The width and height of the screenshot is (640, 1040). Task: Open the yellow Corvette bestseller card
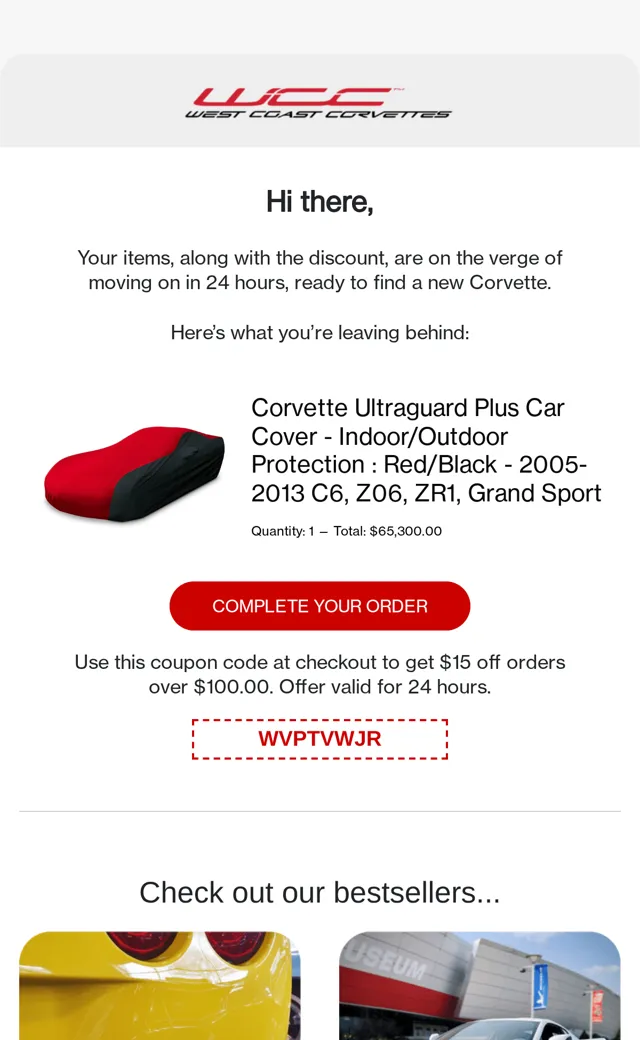(x=160, y=986)
